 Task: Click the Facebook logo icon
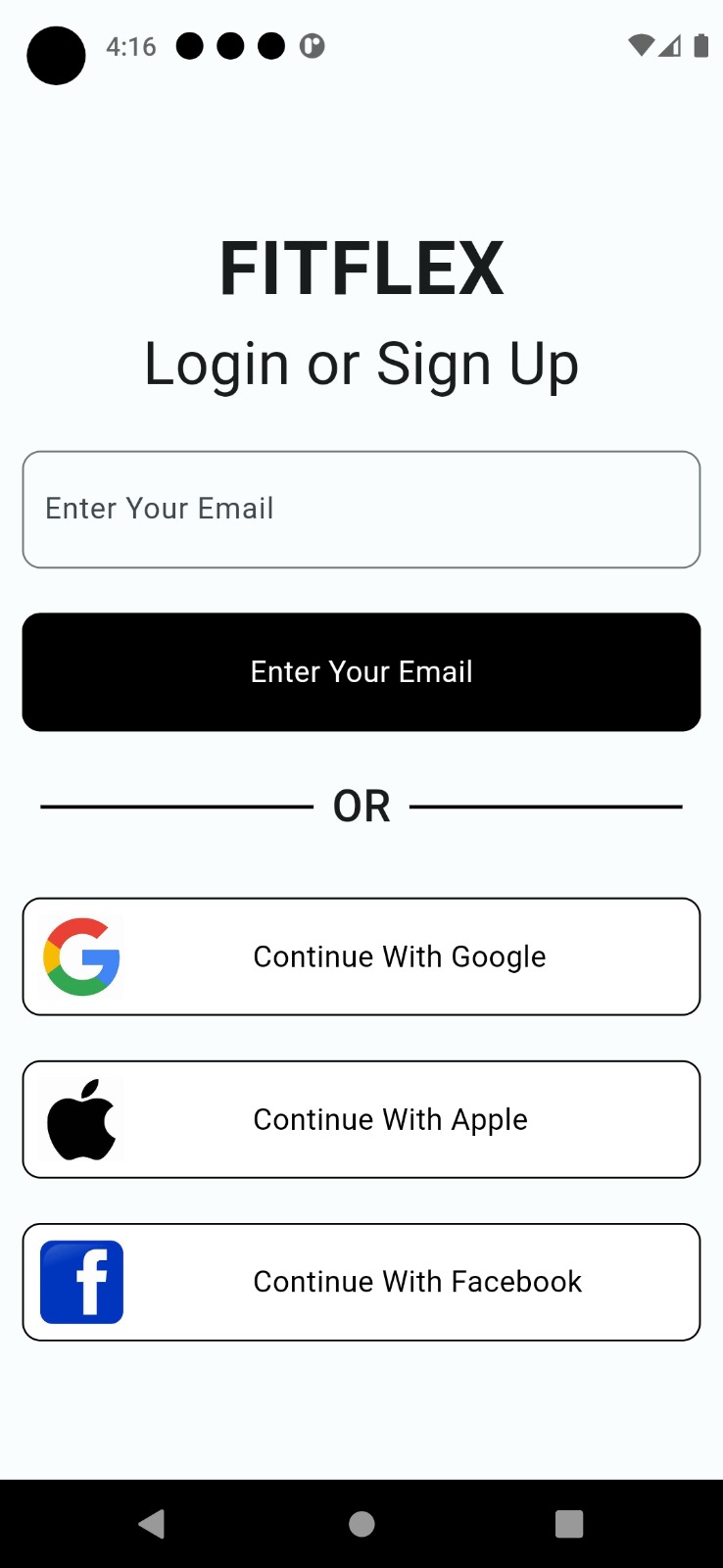pyautogui.click(x=81, y=1281)
